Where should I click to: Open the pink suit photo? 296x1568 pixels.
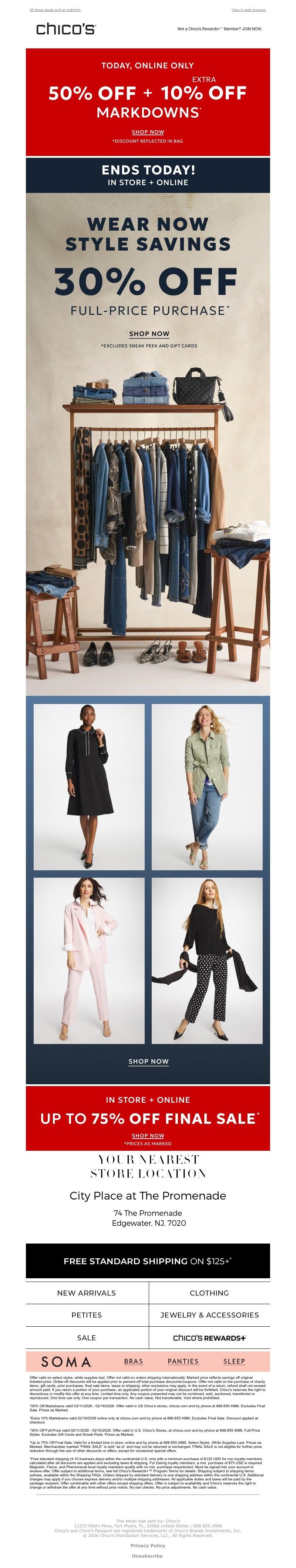pos(89,960)
